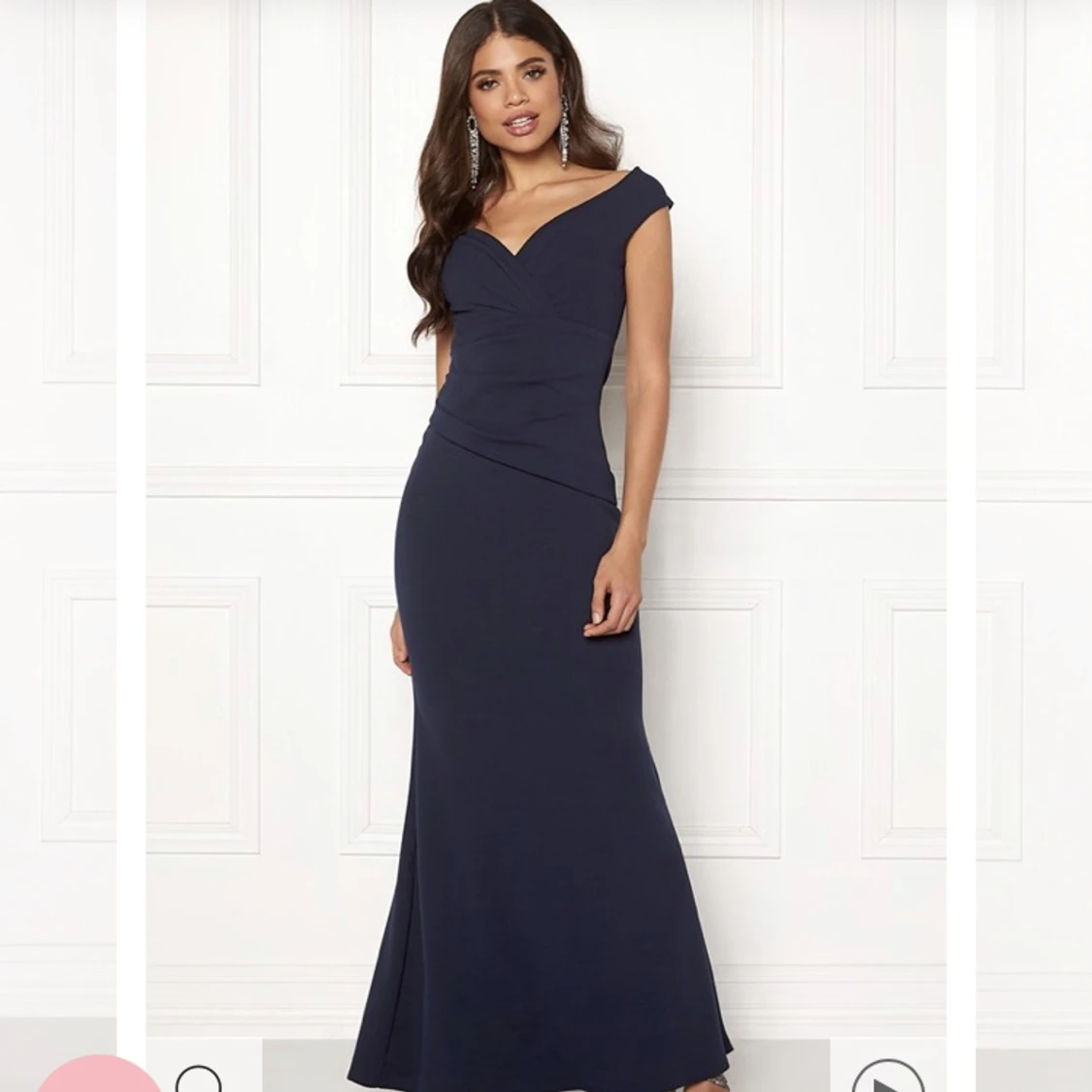Tap the magnifier icon below the photo
Screen dimensions: 1092x1092
[200, 1078]
